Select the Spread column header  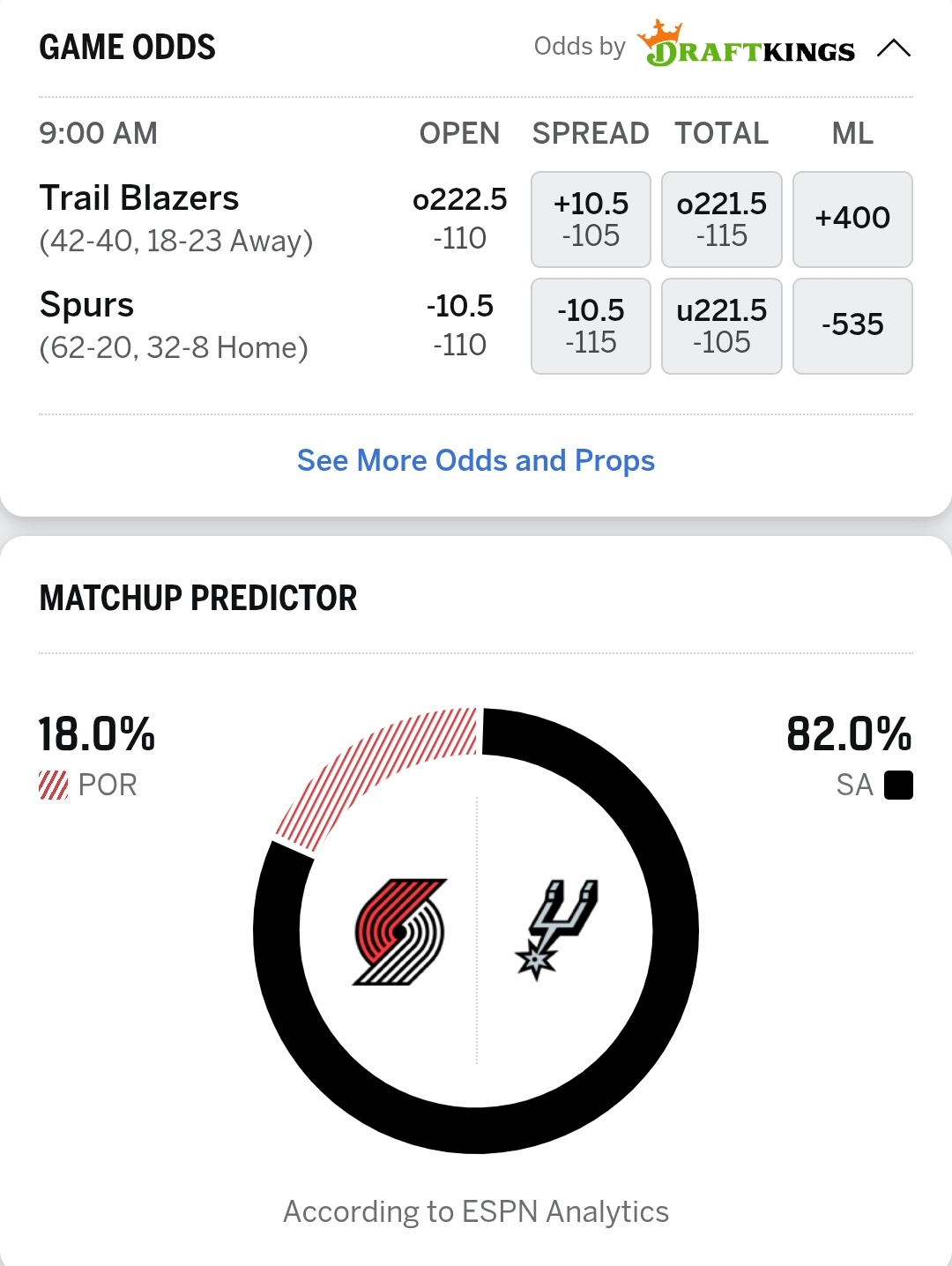(591, 133)
